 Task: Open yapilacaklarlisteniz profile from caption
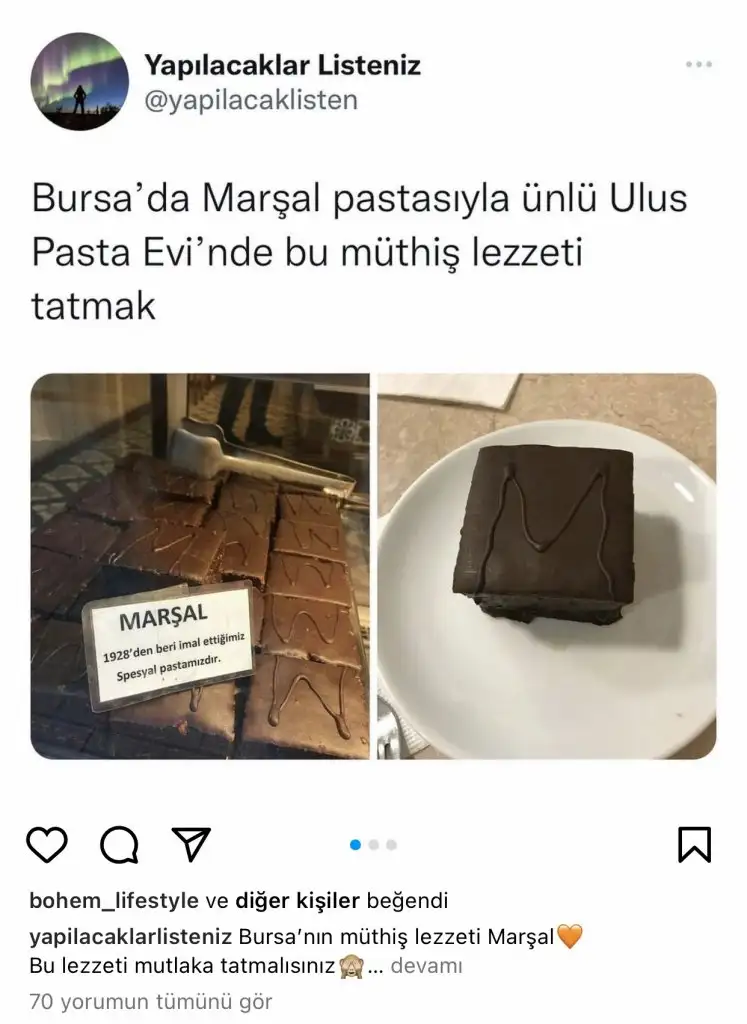coord(133,937)
